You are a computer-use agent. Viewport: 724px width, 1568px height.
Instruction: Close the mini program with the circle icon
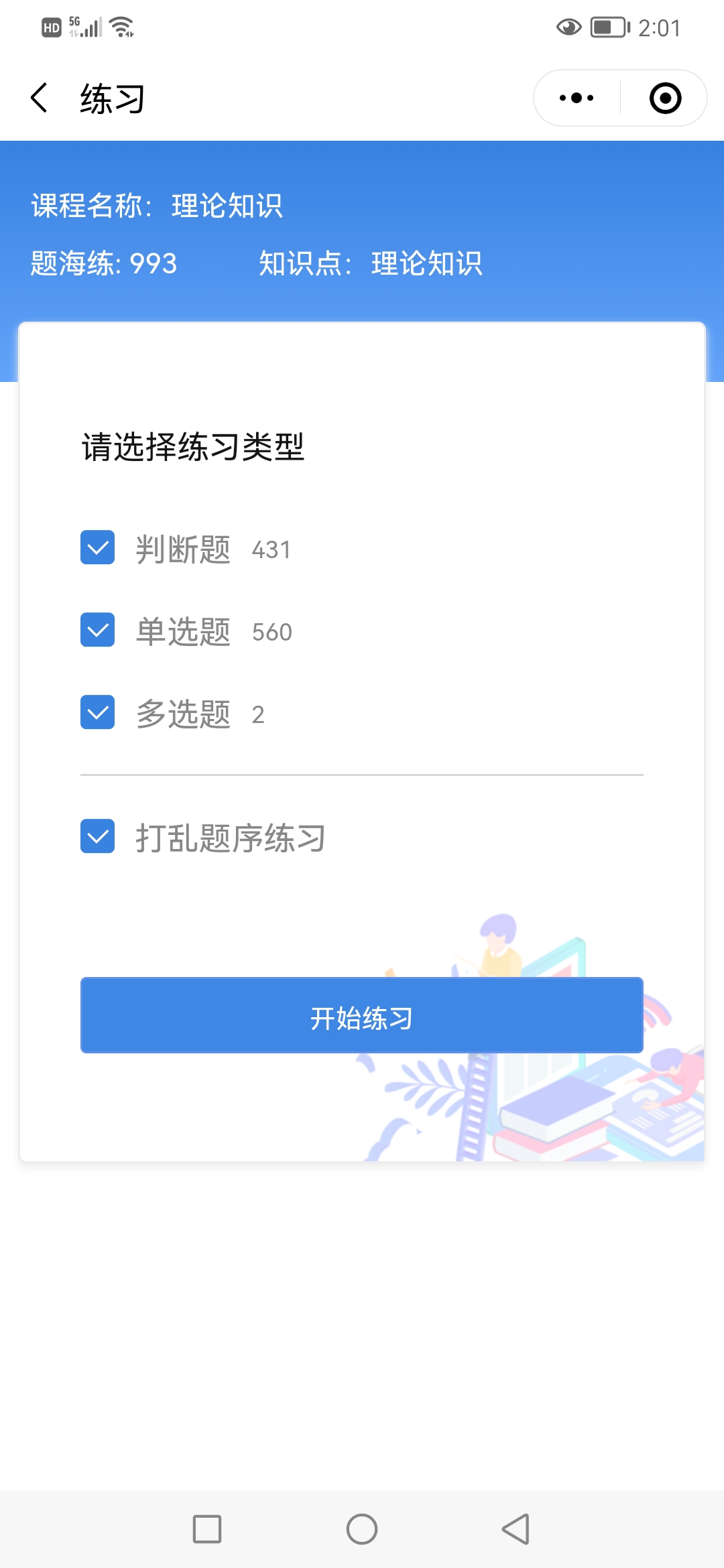665,98
